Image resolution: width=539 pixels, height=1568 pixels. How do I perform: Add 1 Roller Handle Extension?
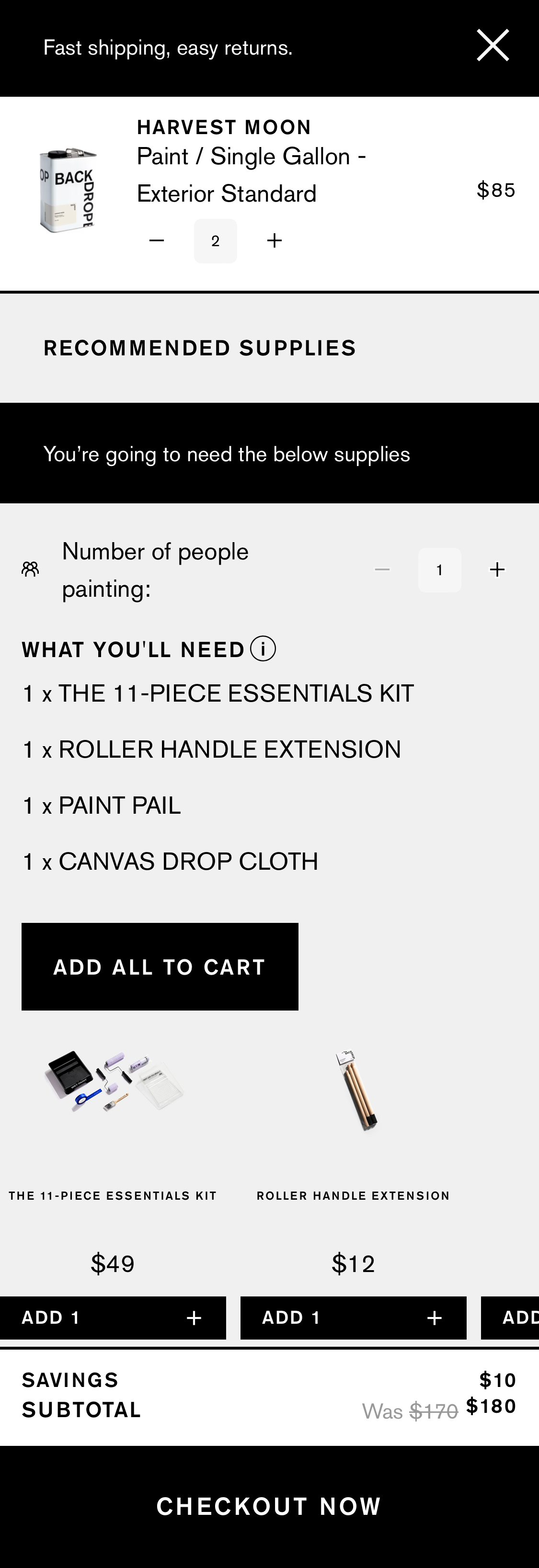click(x=353, y=1318)
